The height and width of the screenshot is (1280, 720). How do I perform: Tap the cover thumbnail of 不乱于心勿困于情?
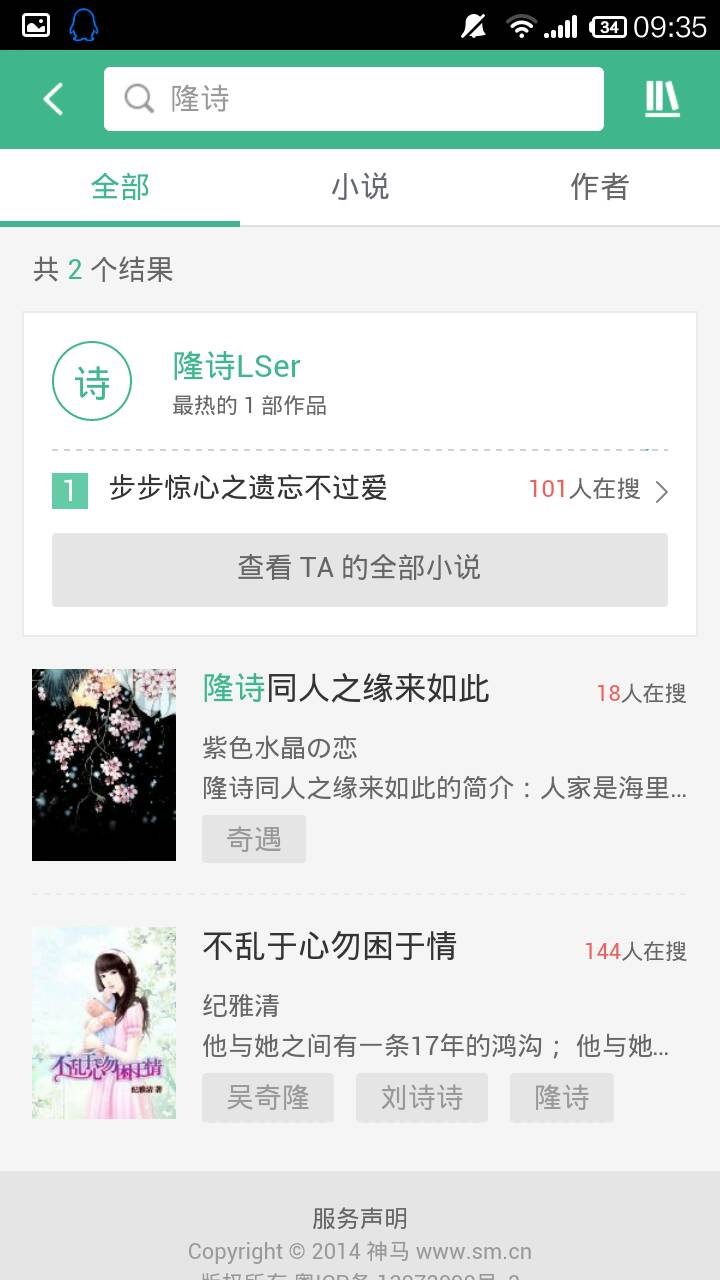tap(104, 1022)
